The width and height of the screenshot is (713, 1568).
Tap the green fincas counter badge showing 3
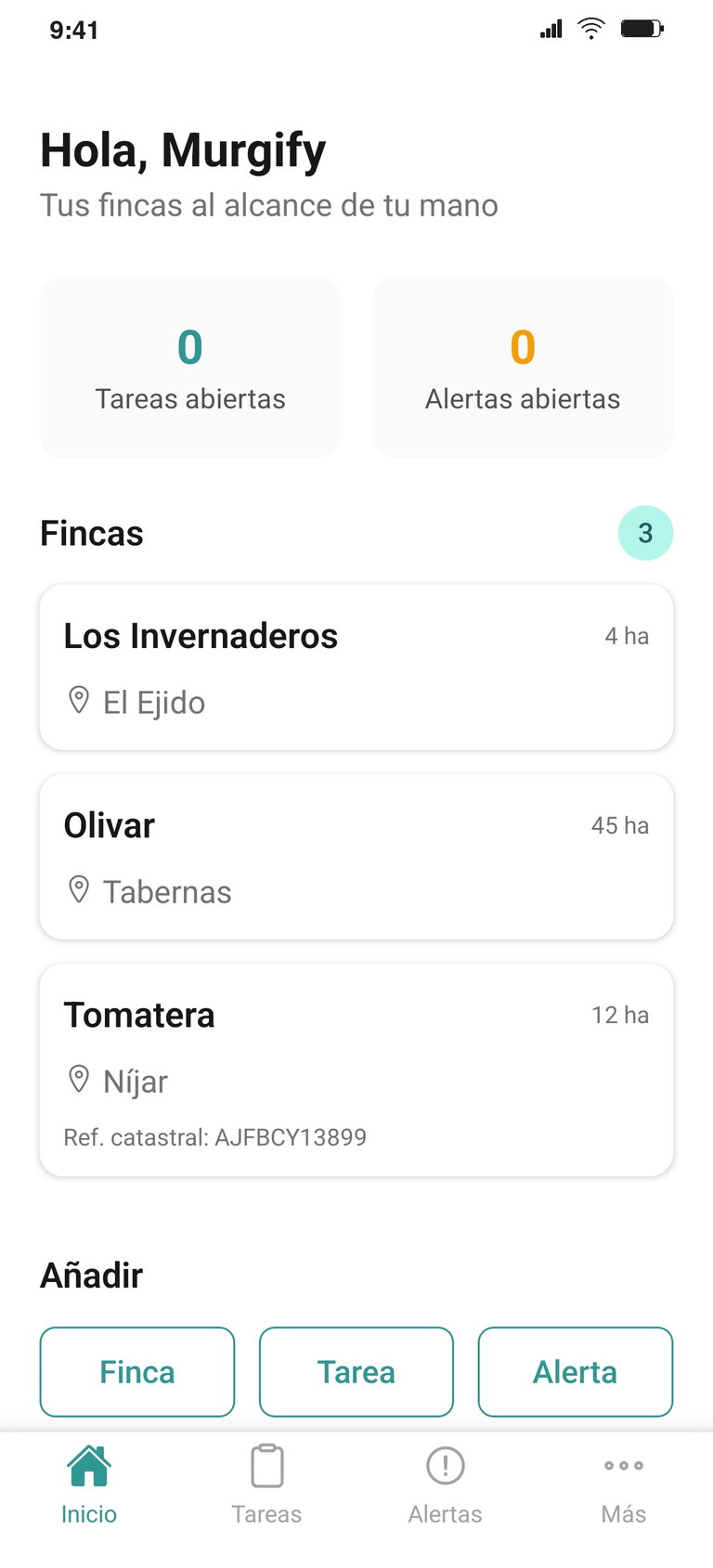(645, 533)
